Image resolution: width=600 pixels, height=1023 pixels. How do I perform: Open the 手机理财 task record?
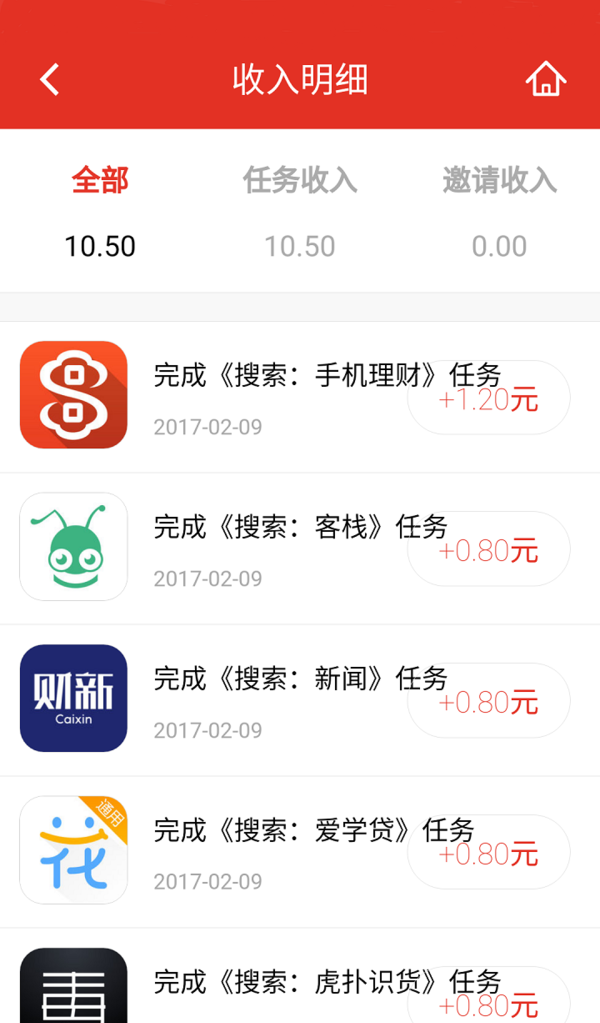(x=300, y=397)
